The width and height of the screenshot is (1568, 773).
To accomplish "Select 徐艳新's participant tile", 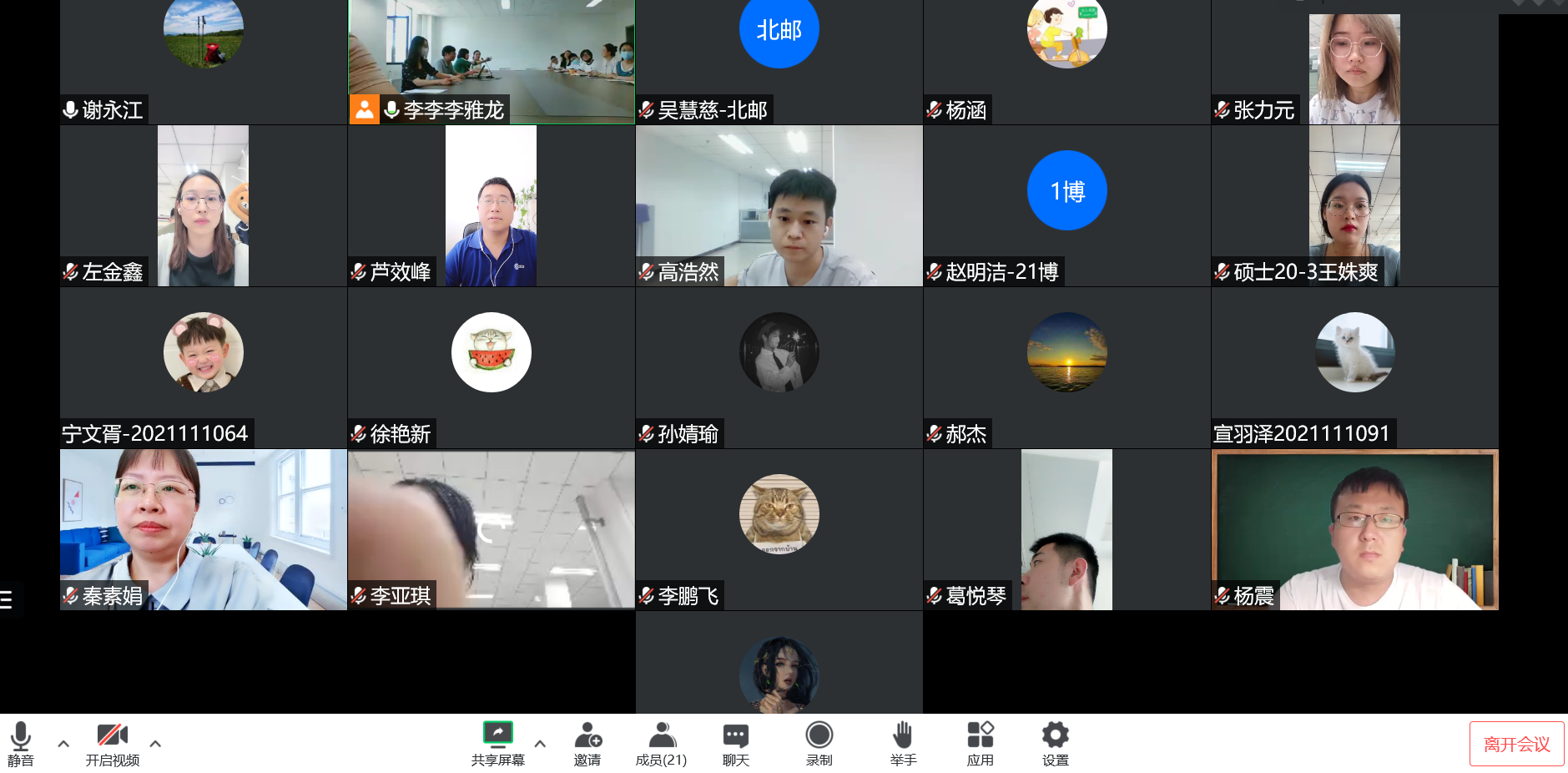I will (x=491, y=367).
